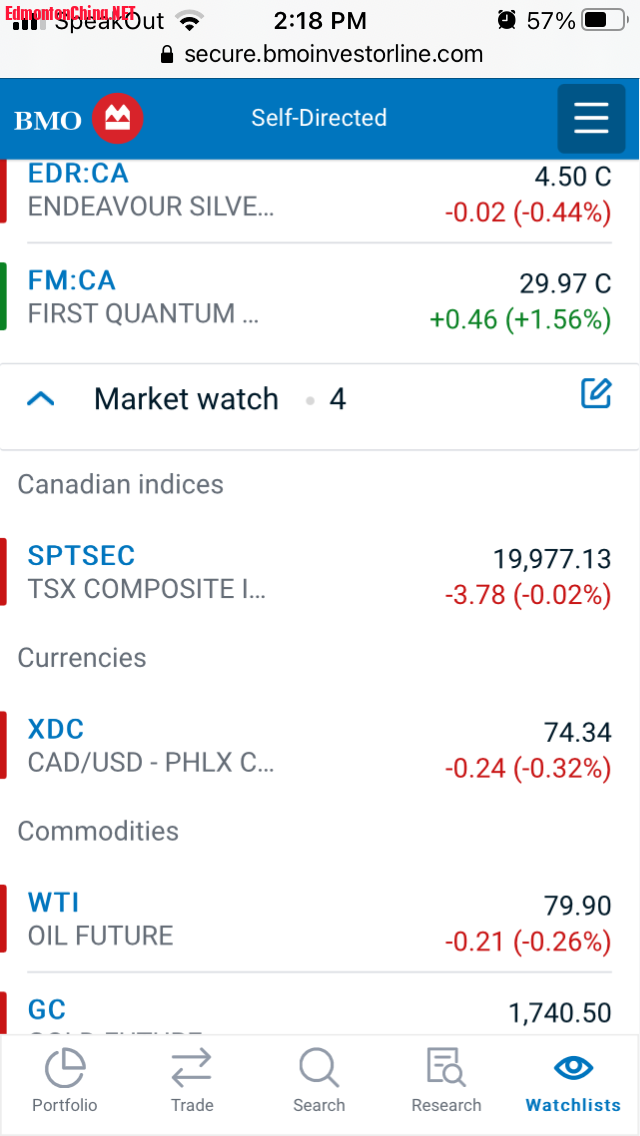
Task: Switch to the Research tab
Action: 446,1081
